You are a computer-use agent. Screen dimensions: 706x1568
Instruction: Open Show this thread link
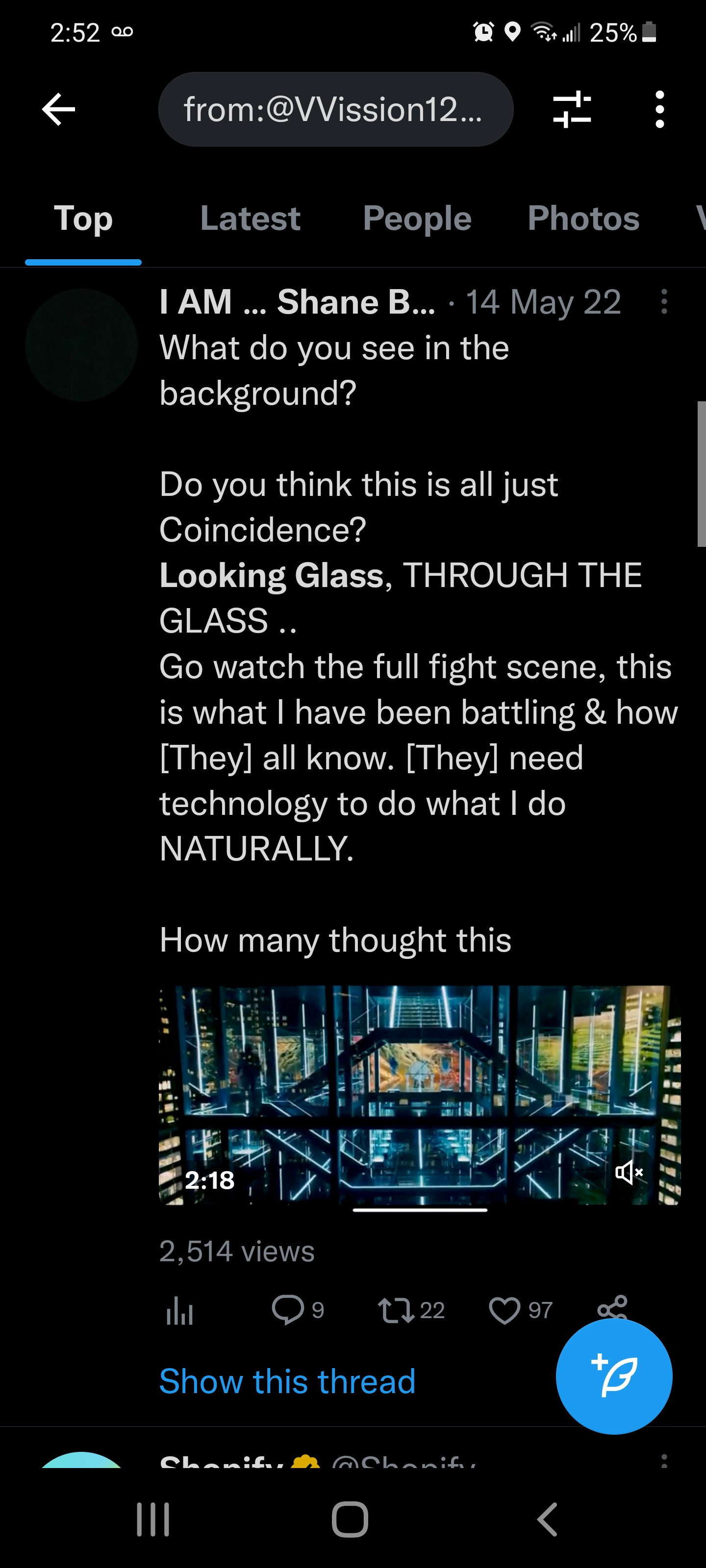click(x=287, y=1380)
